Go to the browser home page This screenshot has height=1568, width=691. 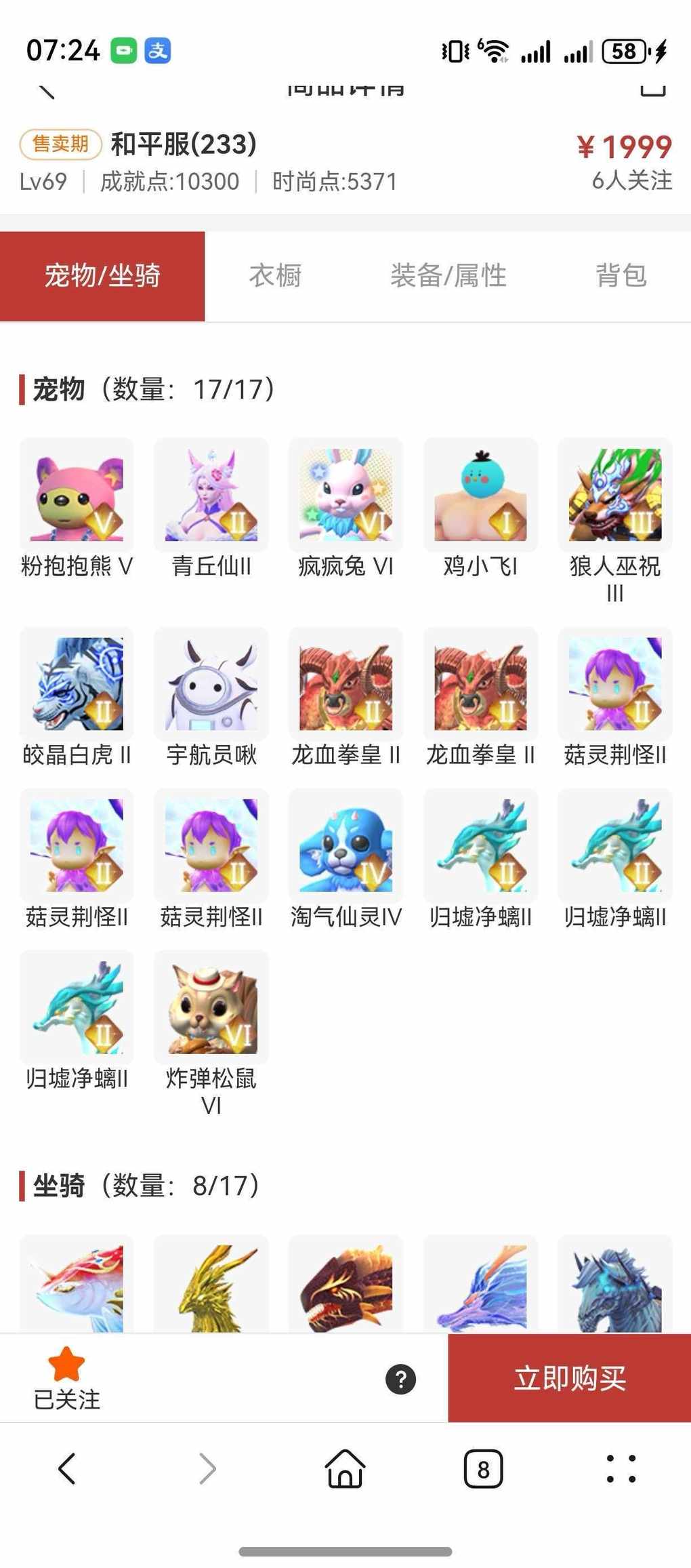point(345,1469)
